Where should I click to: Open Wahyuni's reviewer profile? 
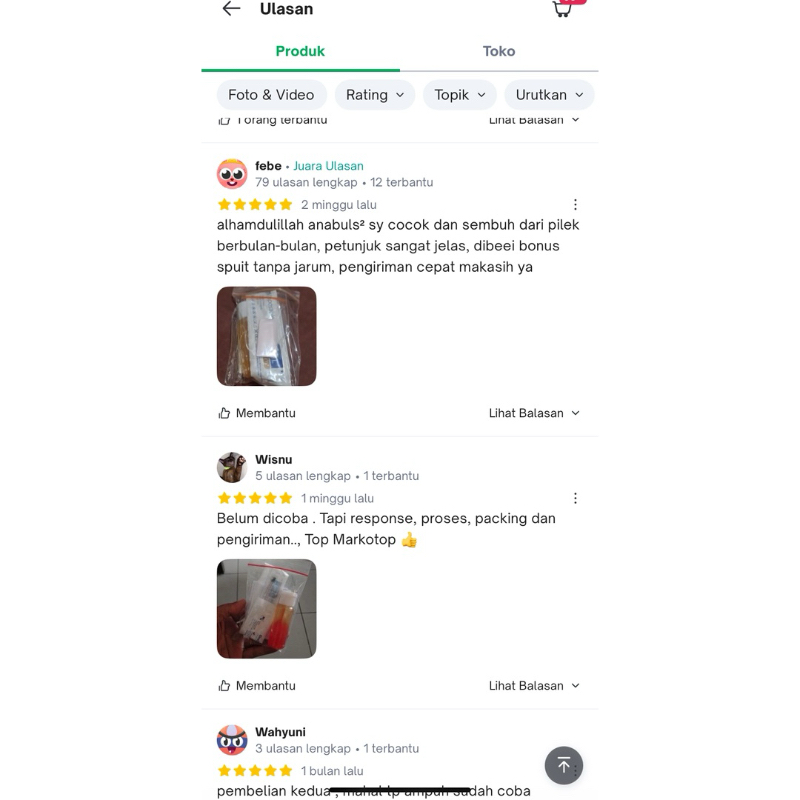[232, 740]
